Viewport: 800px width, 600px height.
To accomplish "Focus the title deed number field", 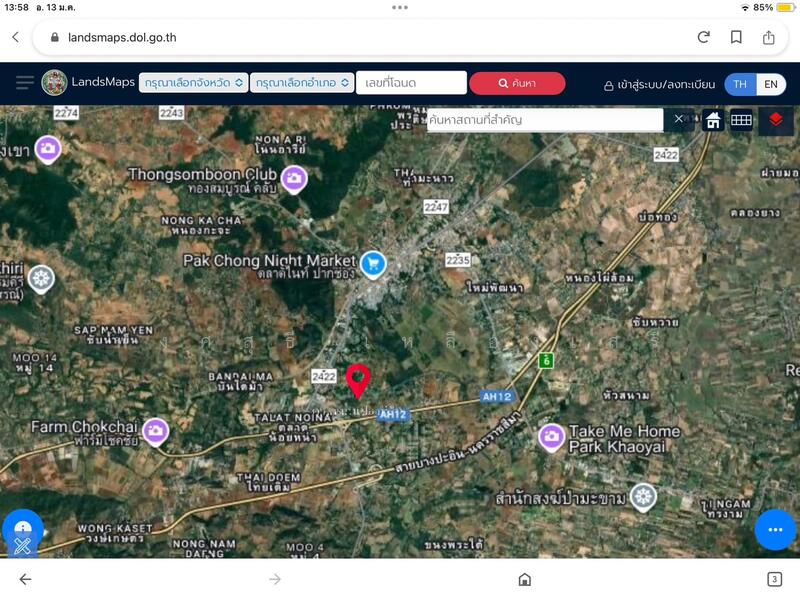I will point(411,83).
